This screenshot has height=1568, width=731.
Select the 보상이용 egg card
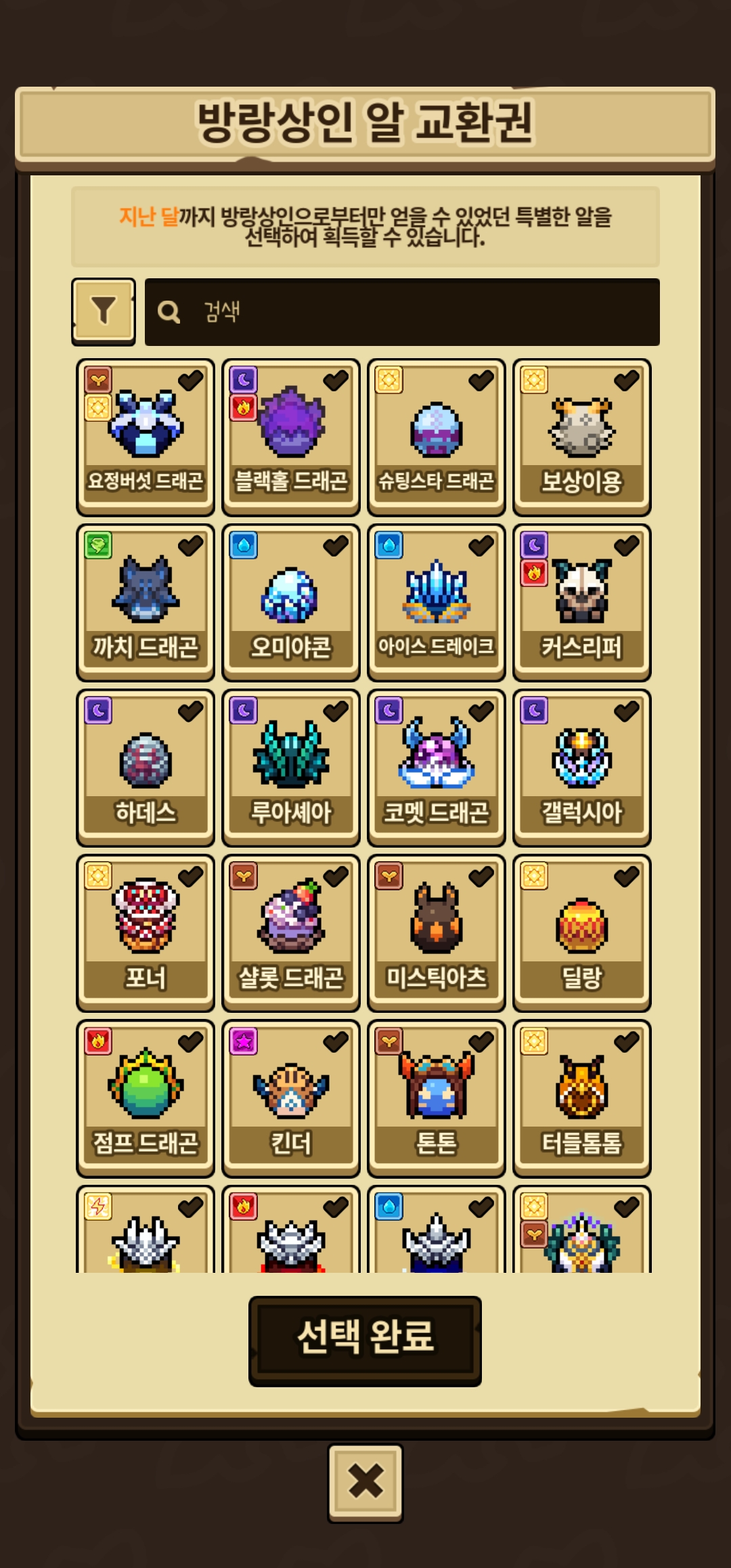(582, 437)
